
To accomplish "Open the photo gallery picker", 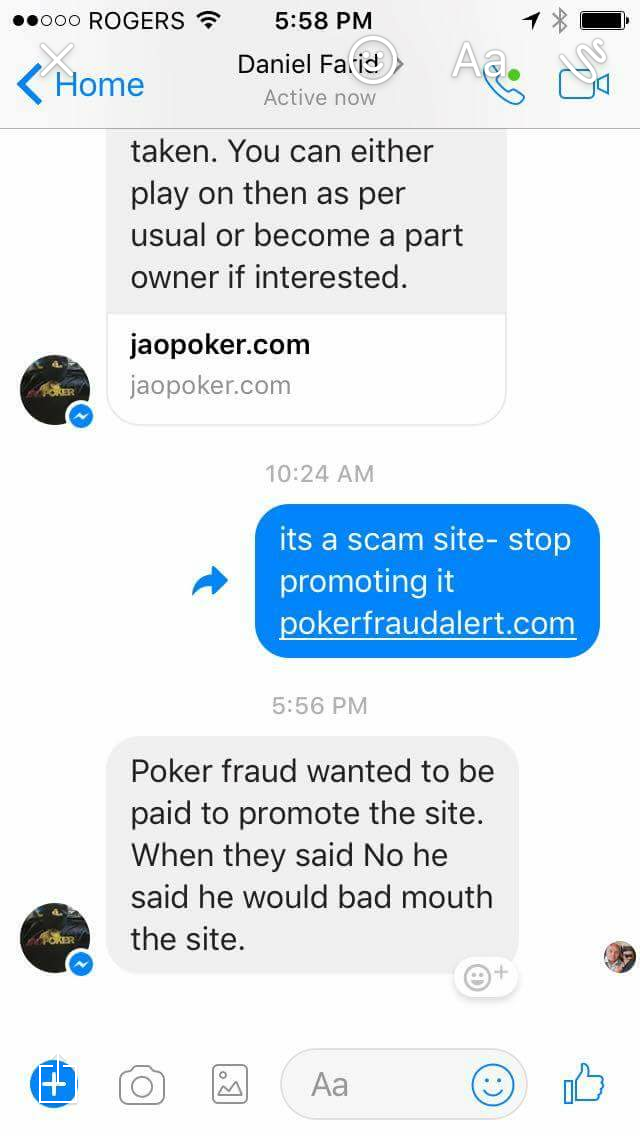I will point(230,1084).
